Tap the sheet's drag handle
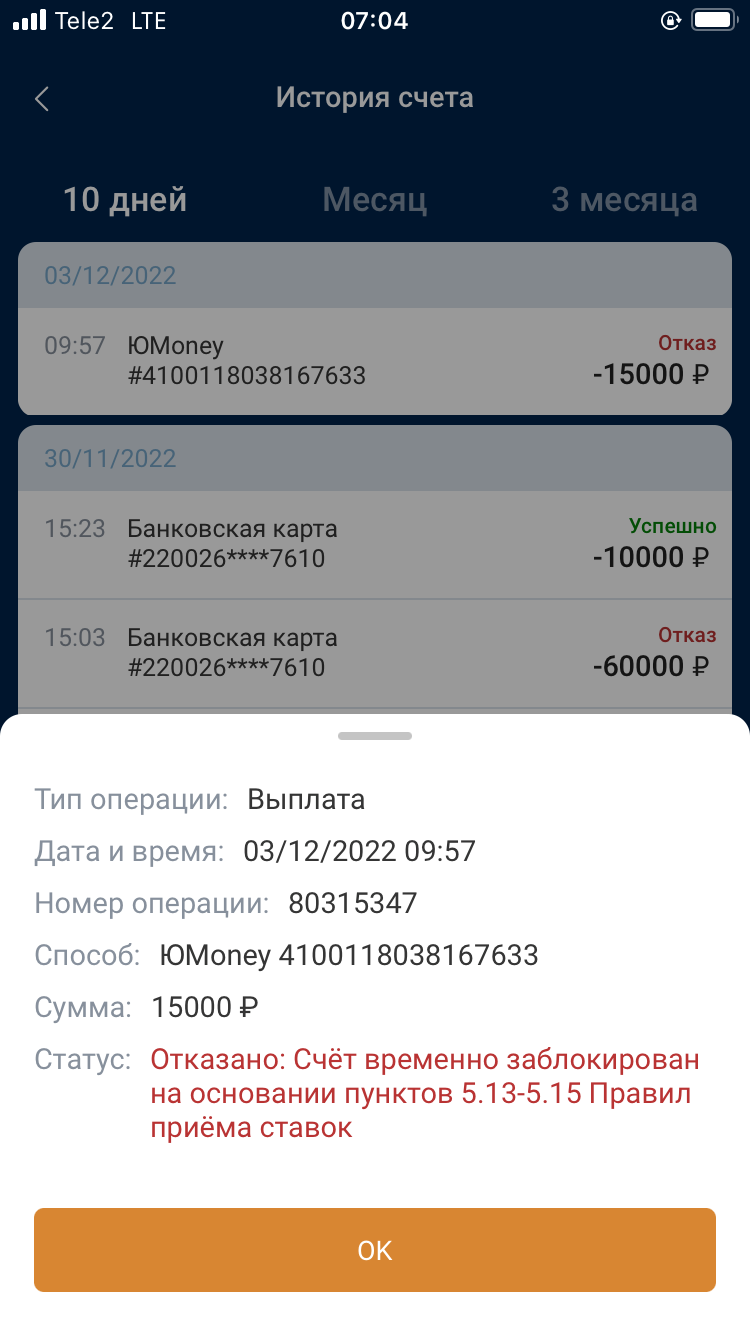The height and width of the screenshot is (1334, 750). coord(375,736)
